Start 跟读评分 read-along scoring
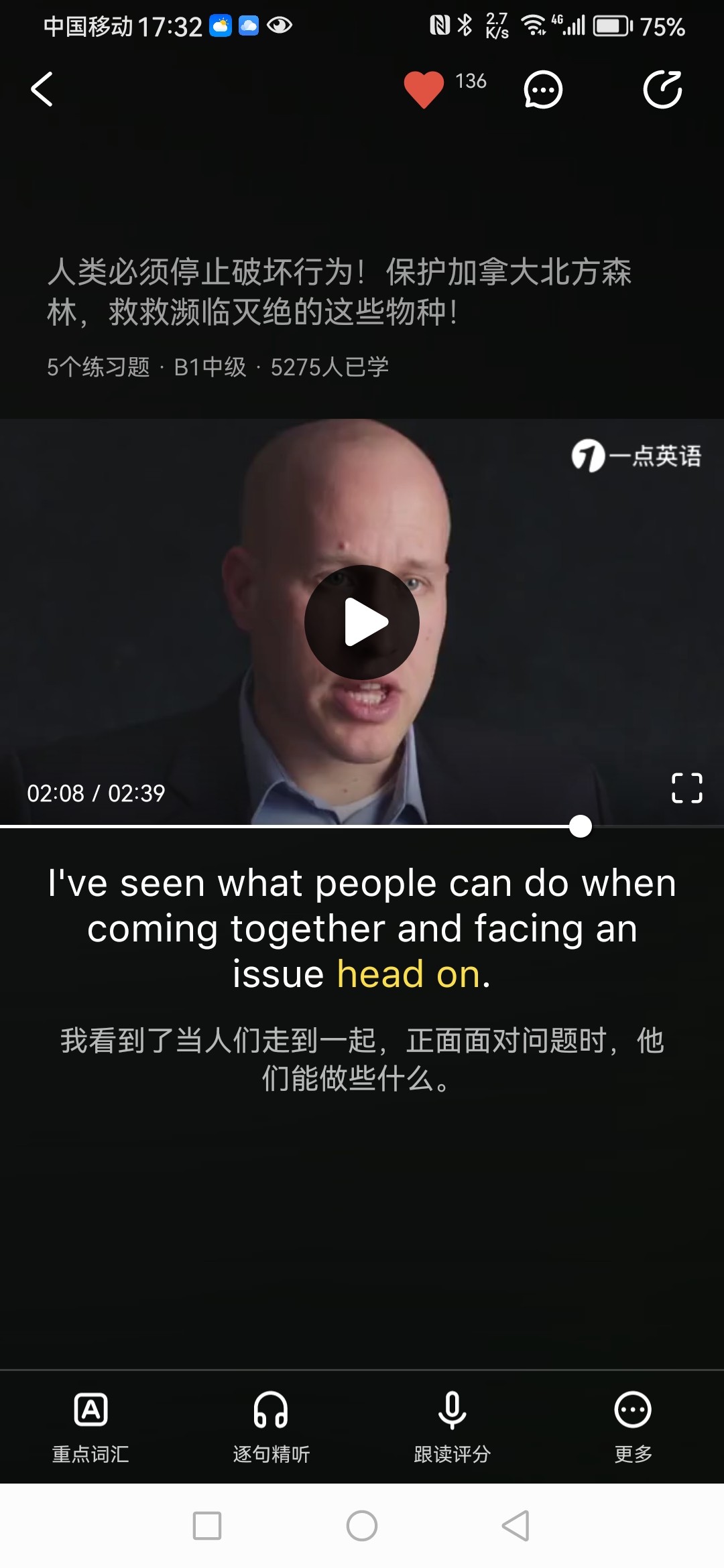Screen dimensions: 724x1568 452,1427
